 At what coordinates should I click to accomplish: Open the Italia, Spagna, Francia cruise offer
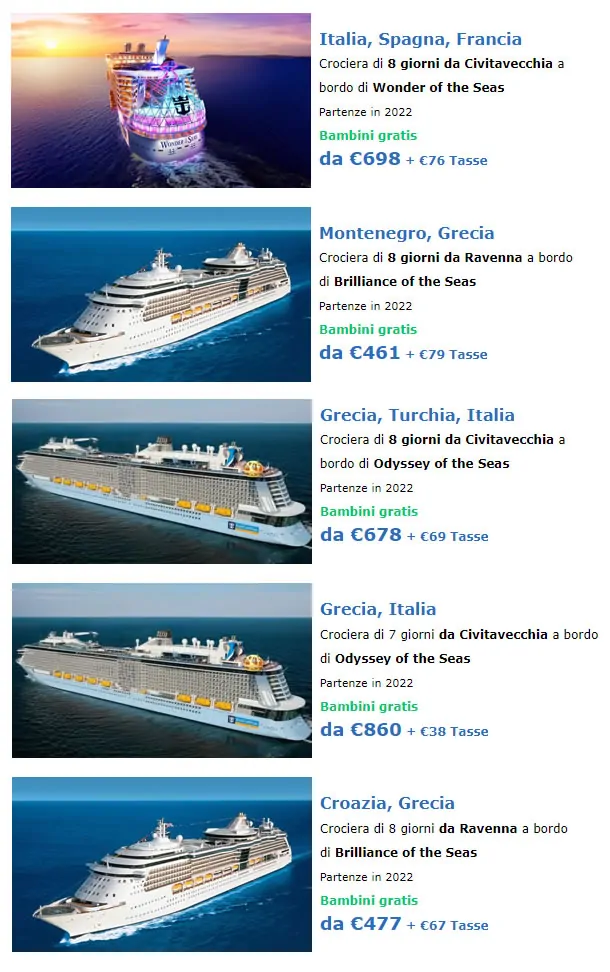(x=420, y=39)
